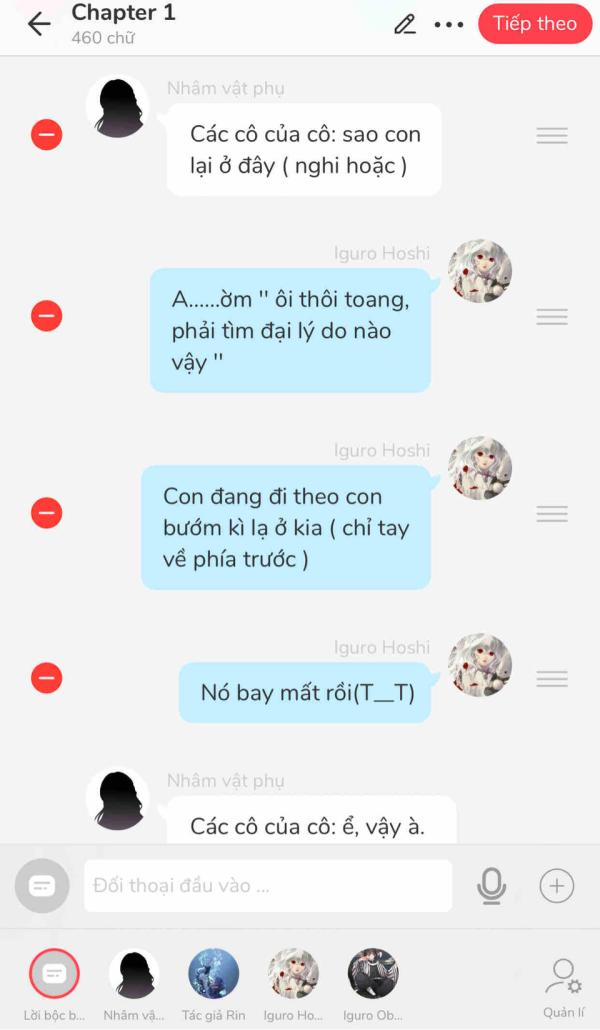Screen dimensions: 600x1030
Task: Tap reorder handle beside "Nó bay mất rồi"
Action: click(x=552, y=678)
